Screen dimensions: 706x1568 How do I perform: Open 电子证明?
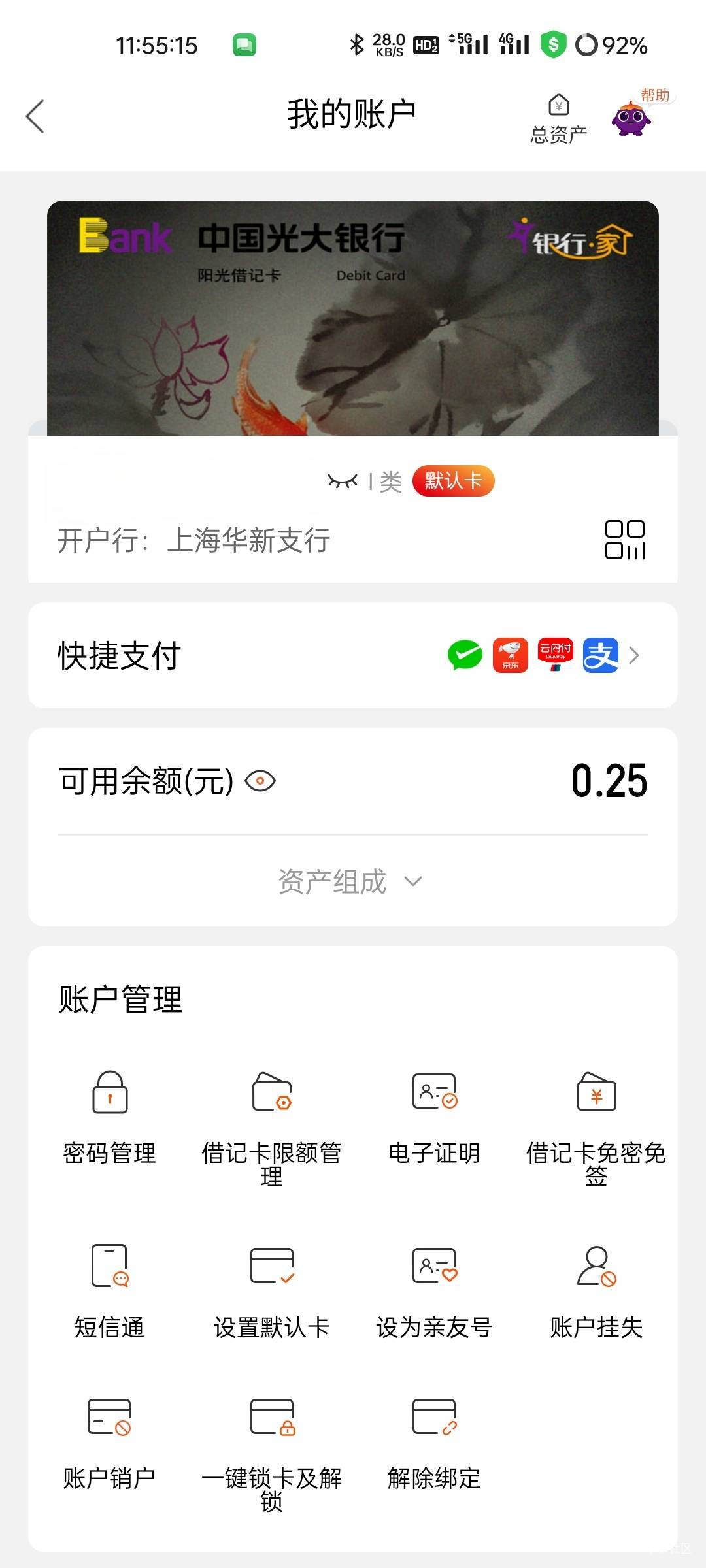click(434, 1118)
